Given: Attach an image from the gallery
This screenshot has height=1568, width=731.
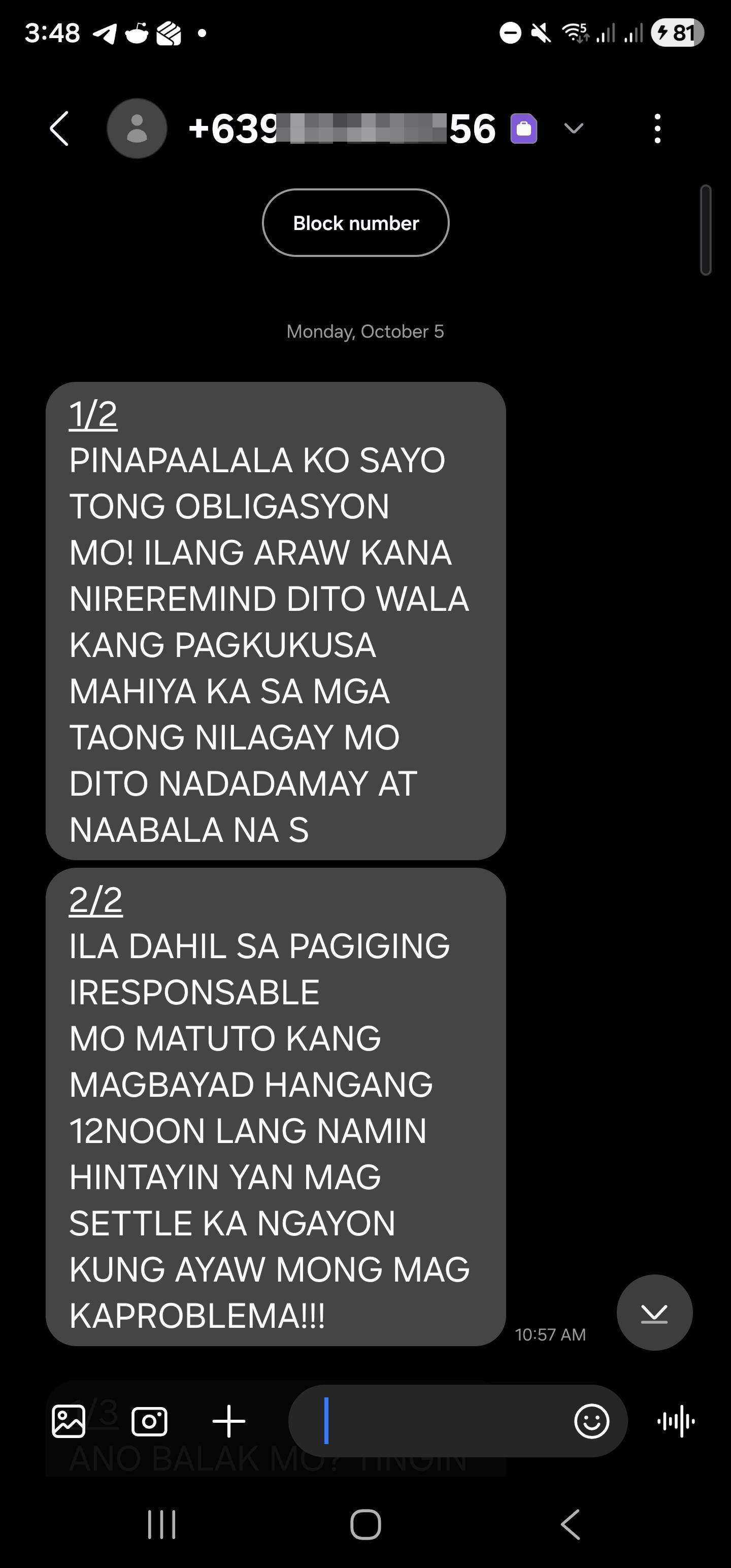Looking at the screenshot, I should click(x=68, y=1422).
